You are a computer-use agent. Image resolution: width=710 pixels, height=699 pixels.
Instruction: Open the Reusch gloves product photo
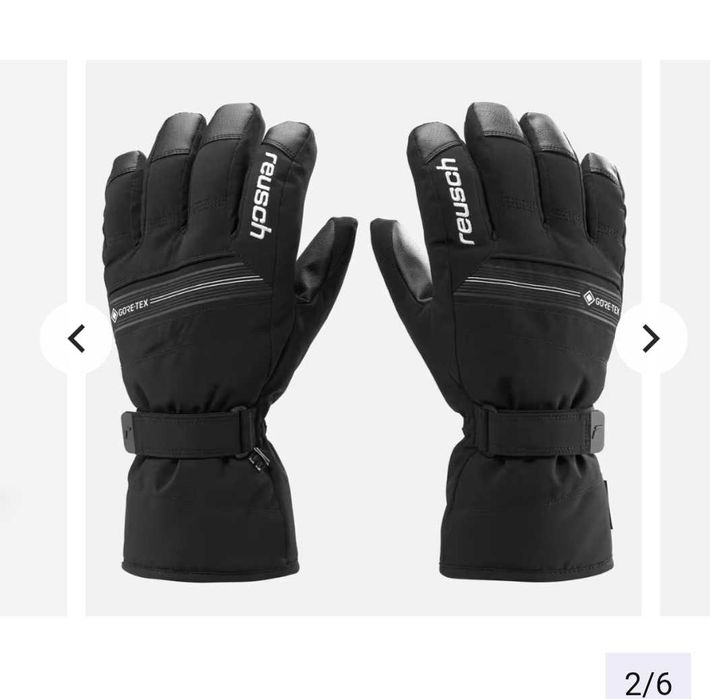coord(363,340)
